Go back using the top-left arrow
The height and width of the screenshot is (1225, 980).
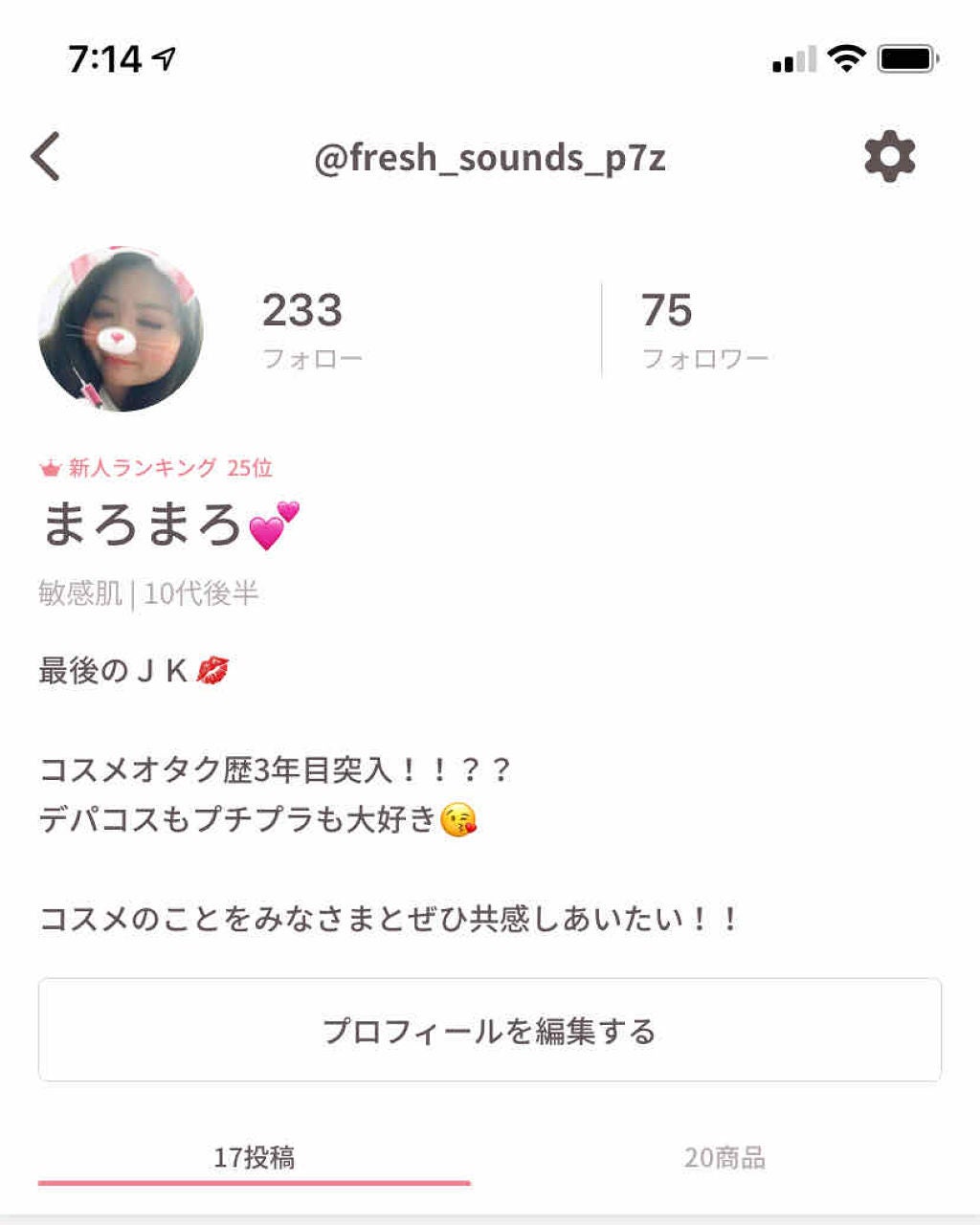coord(46,156)
